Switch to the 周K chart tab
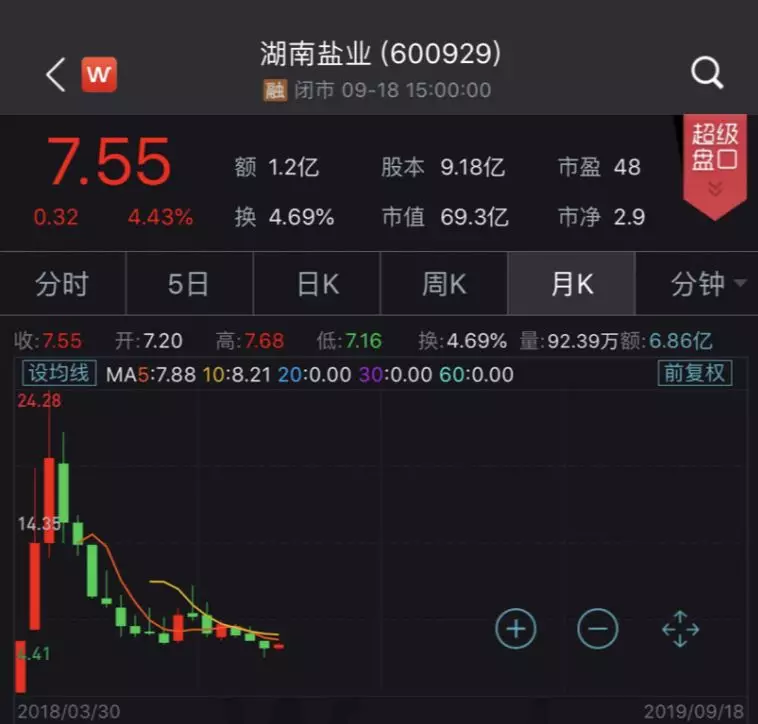Screen dimensions: 758x724 tap(443, 285)
